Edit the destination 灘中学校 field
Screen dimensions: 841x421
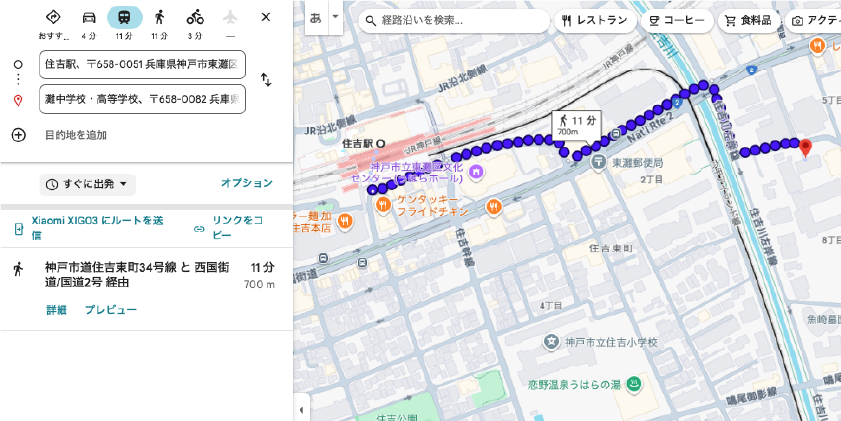pyautogui.click(x=142, y=99)
